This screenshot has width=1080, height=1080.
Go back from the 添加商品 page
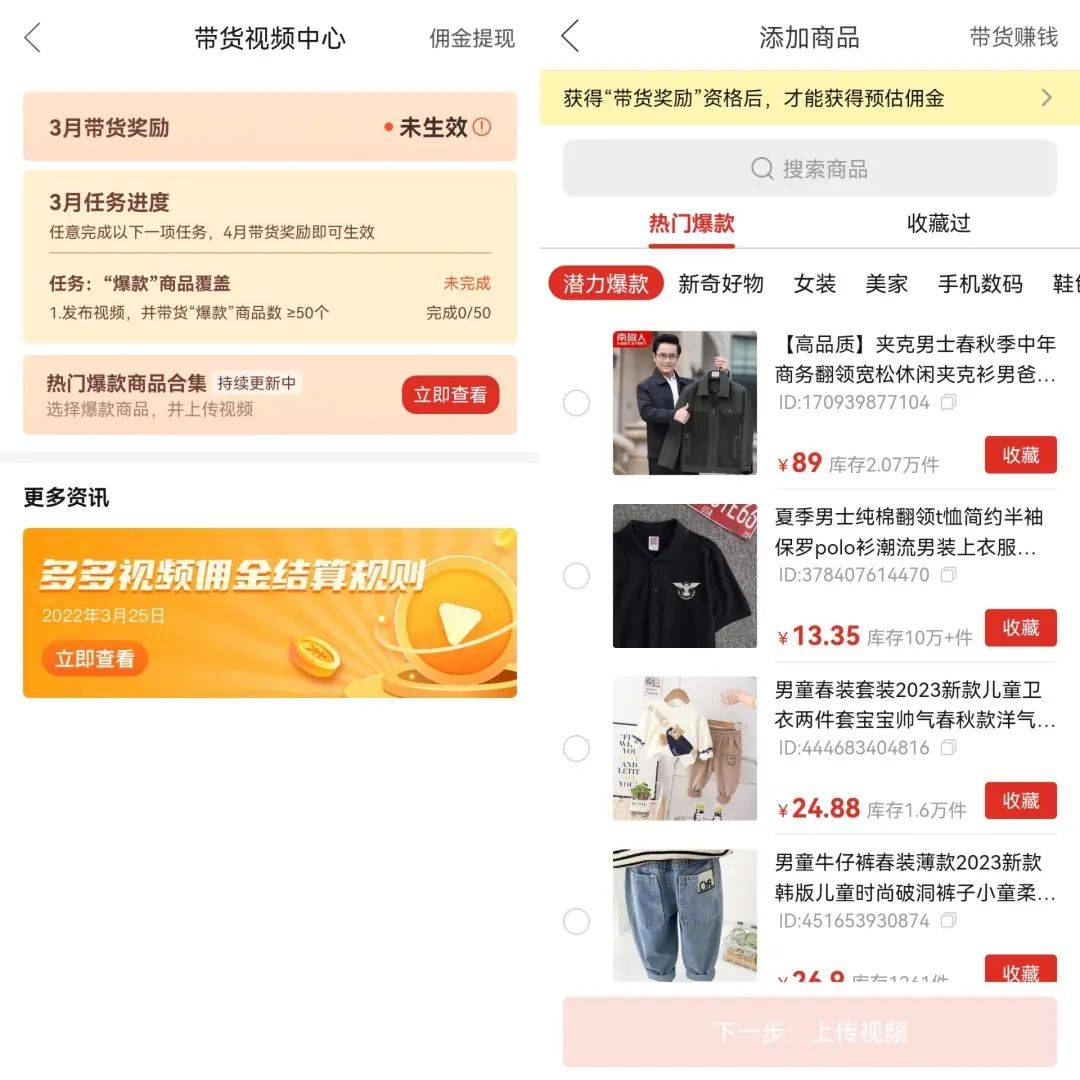(570, 37)
